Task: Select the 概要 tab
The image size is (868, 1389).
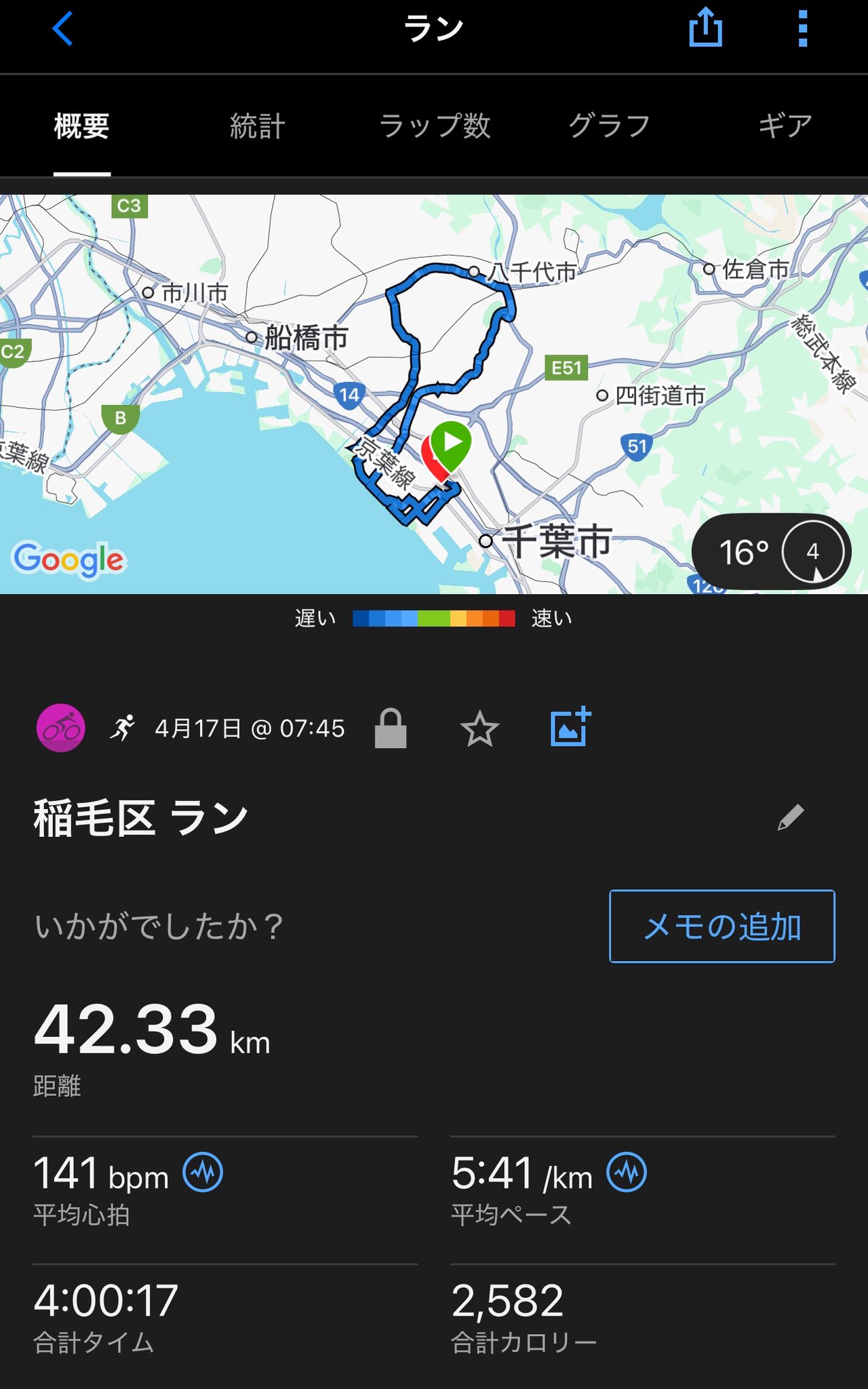Action: tap(82, 126)
